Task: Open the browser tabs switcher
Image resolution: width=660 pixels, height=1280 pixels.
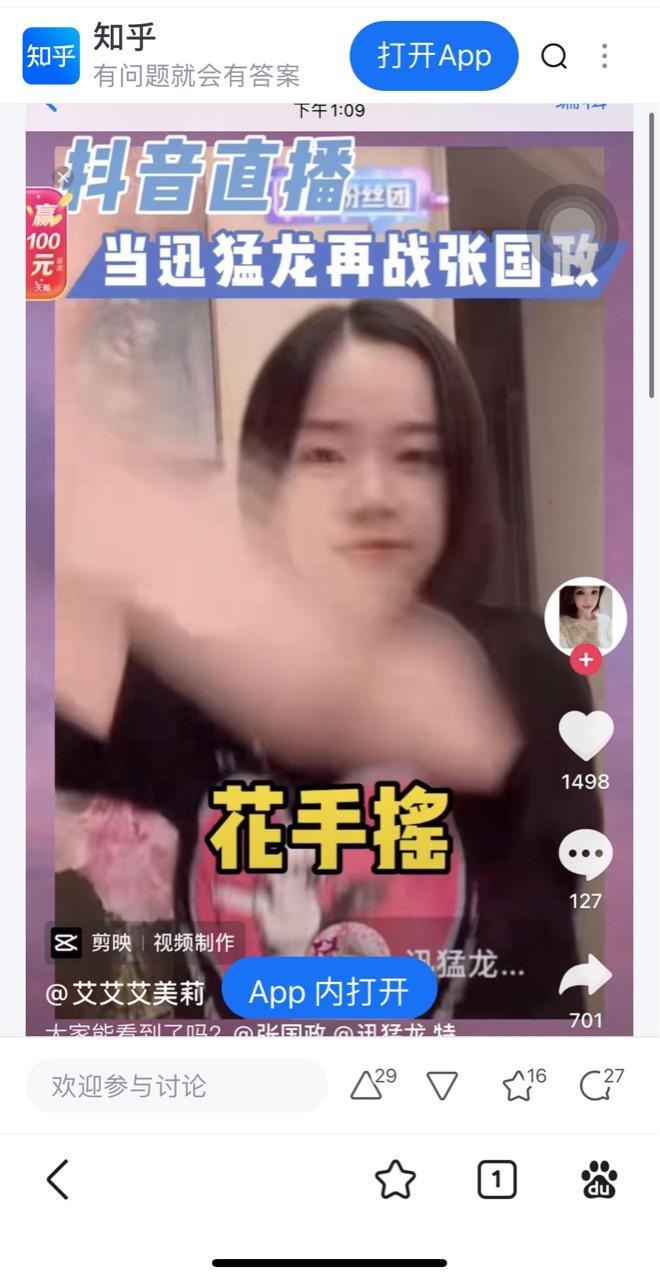Action: tap(497, 1180)
